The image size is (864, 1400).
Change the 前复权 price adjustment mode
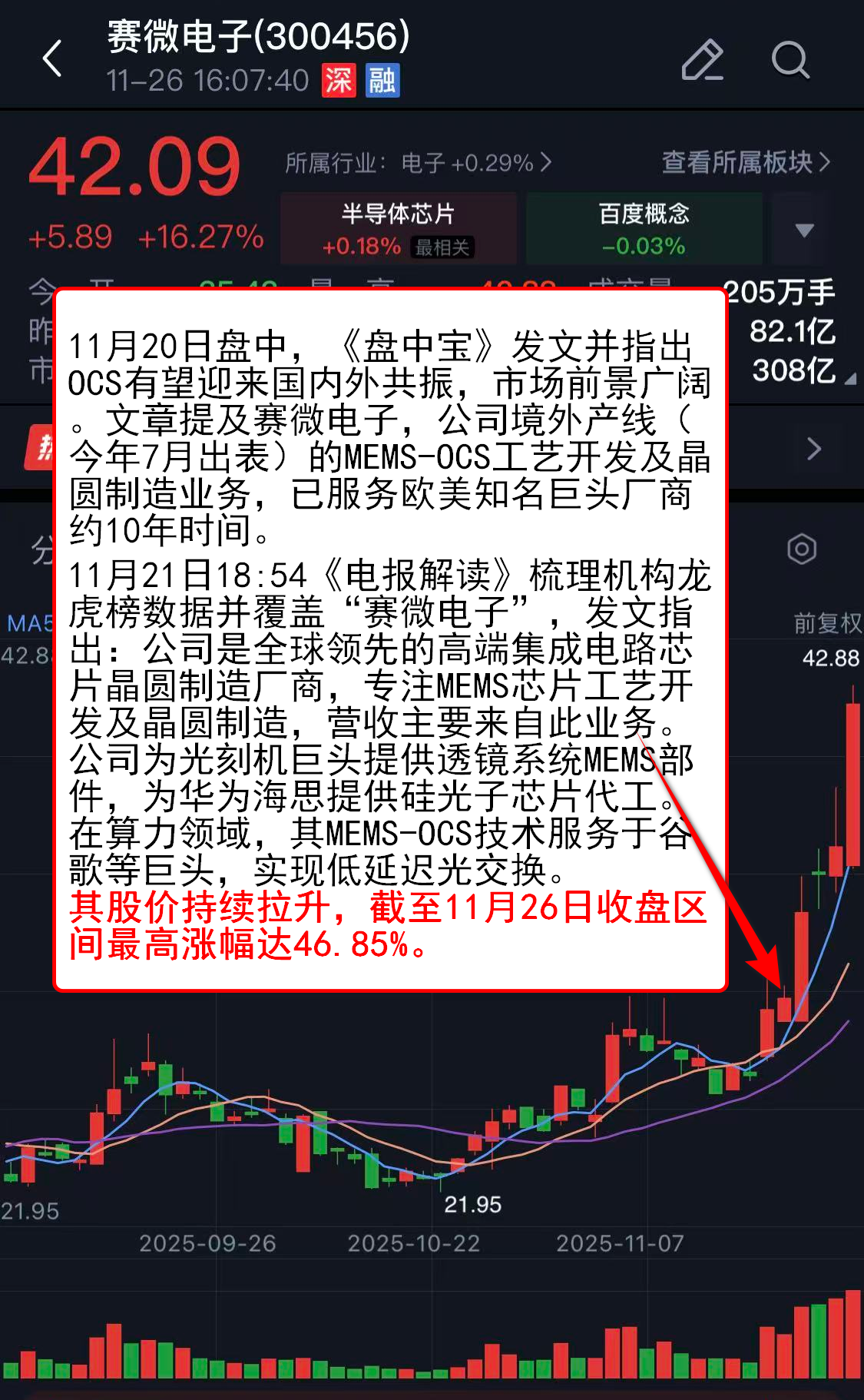click(827, 622)
